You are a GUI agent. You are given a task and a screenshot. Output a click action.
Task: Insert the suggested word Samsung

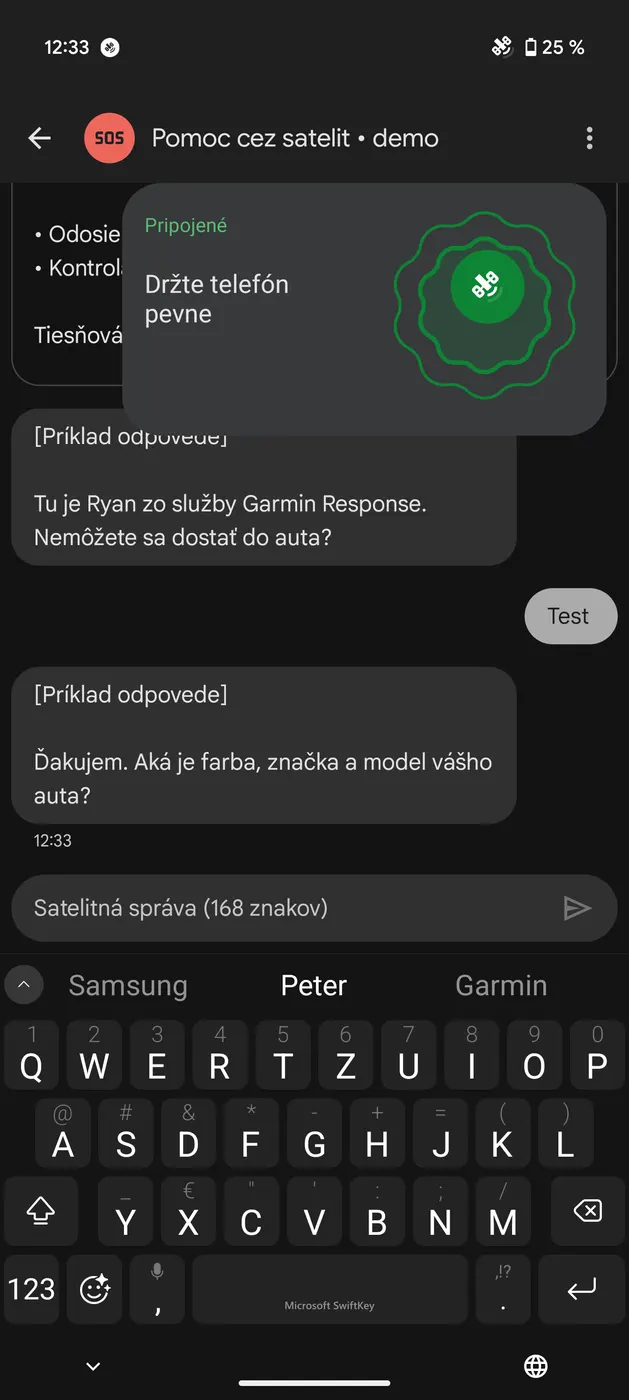click(x=128, y=986)
